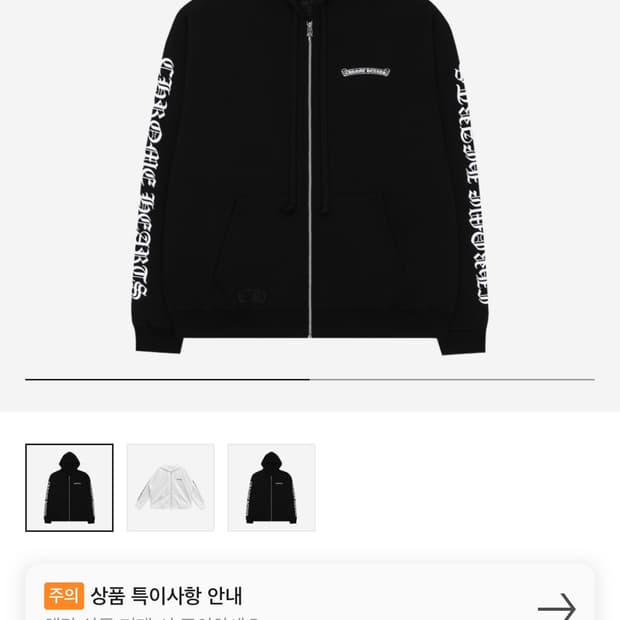620x620 pixels.
Task: Tap the main hoodie product image
Action: click(x=310, y=180)
